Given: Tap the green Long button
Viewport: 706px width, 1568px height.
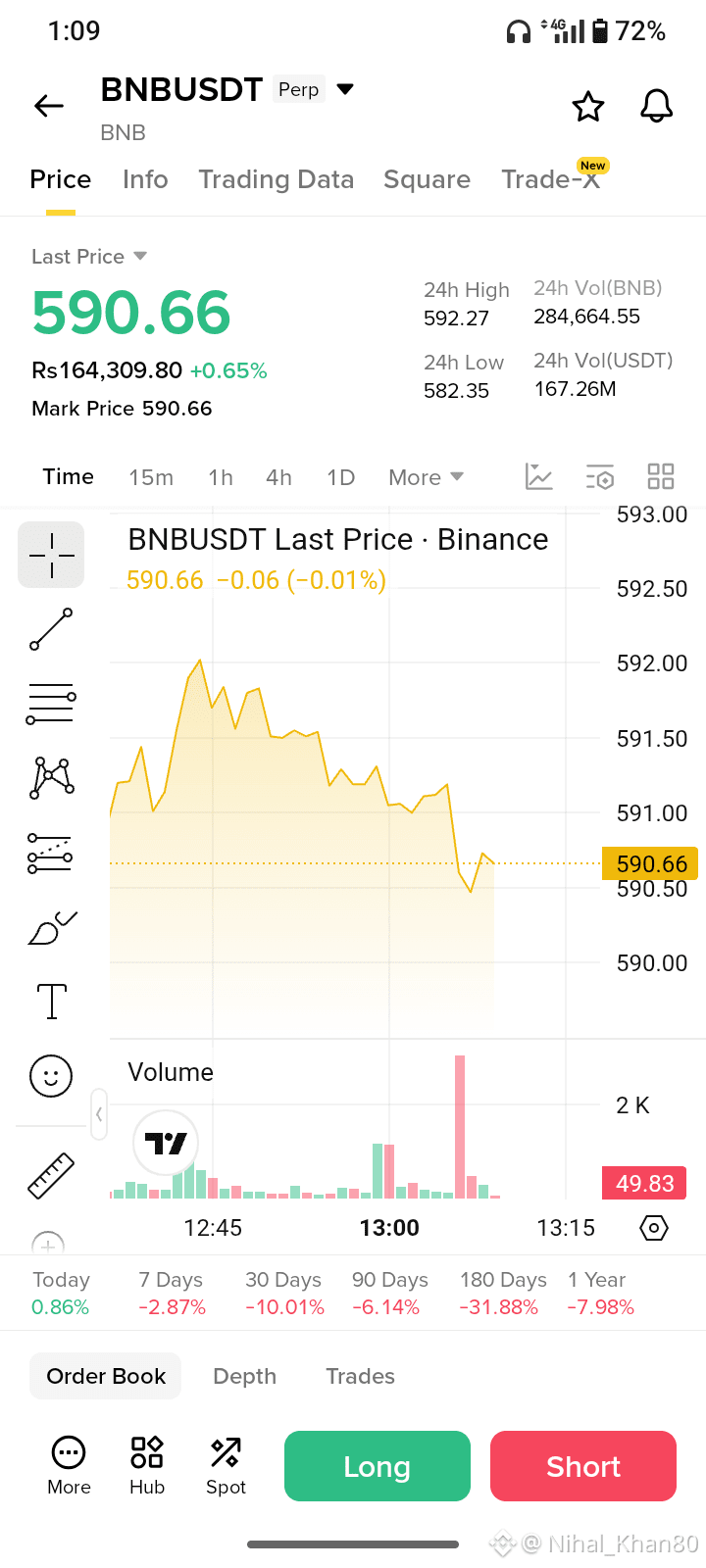Looking at the screenshot, I should point(378,1466).
